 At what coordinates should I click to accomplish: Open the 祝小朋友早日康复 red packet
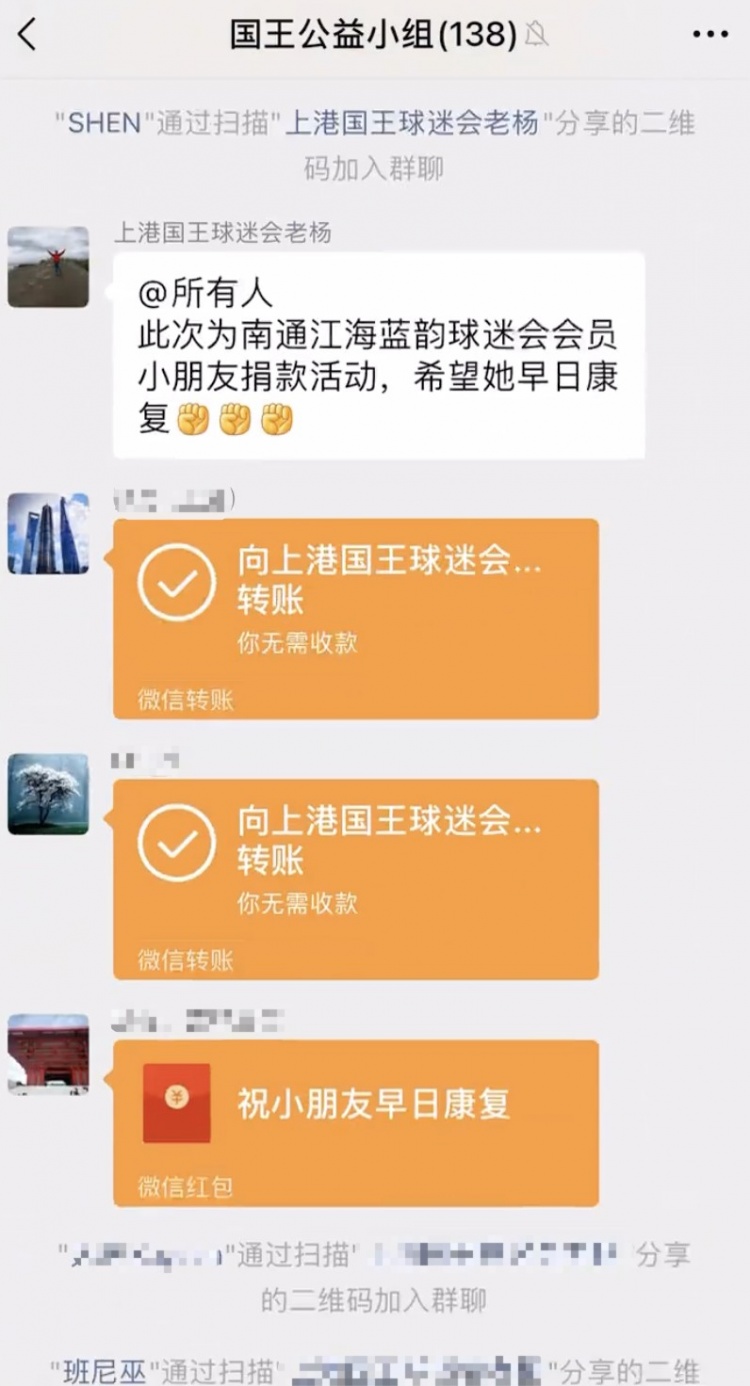coord(355,1122)
